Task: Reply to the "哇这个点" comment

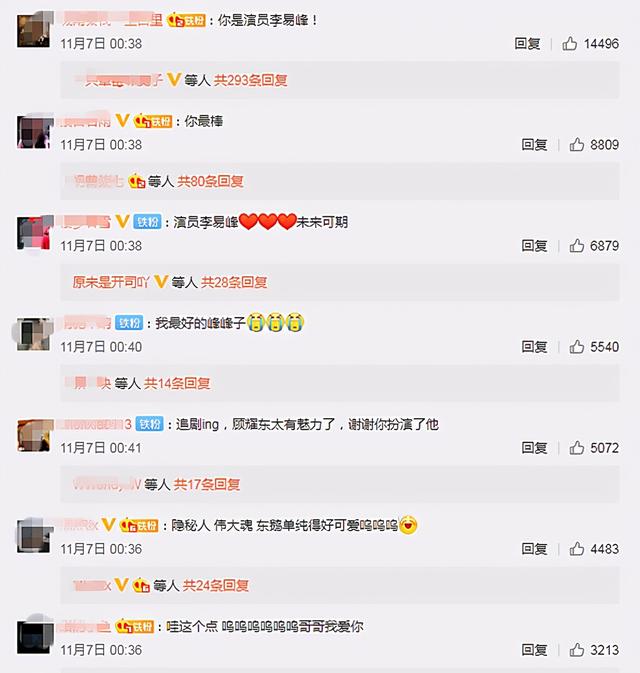Action: (534, 650)
